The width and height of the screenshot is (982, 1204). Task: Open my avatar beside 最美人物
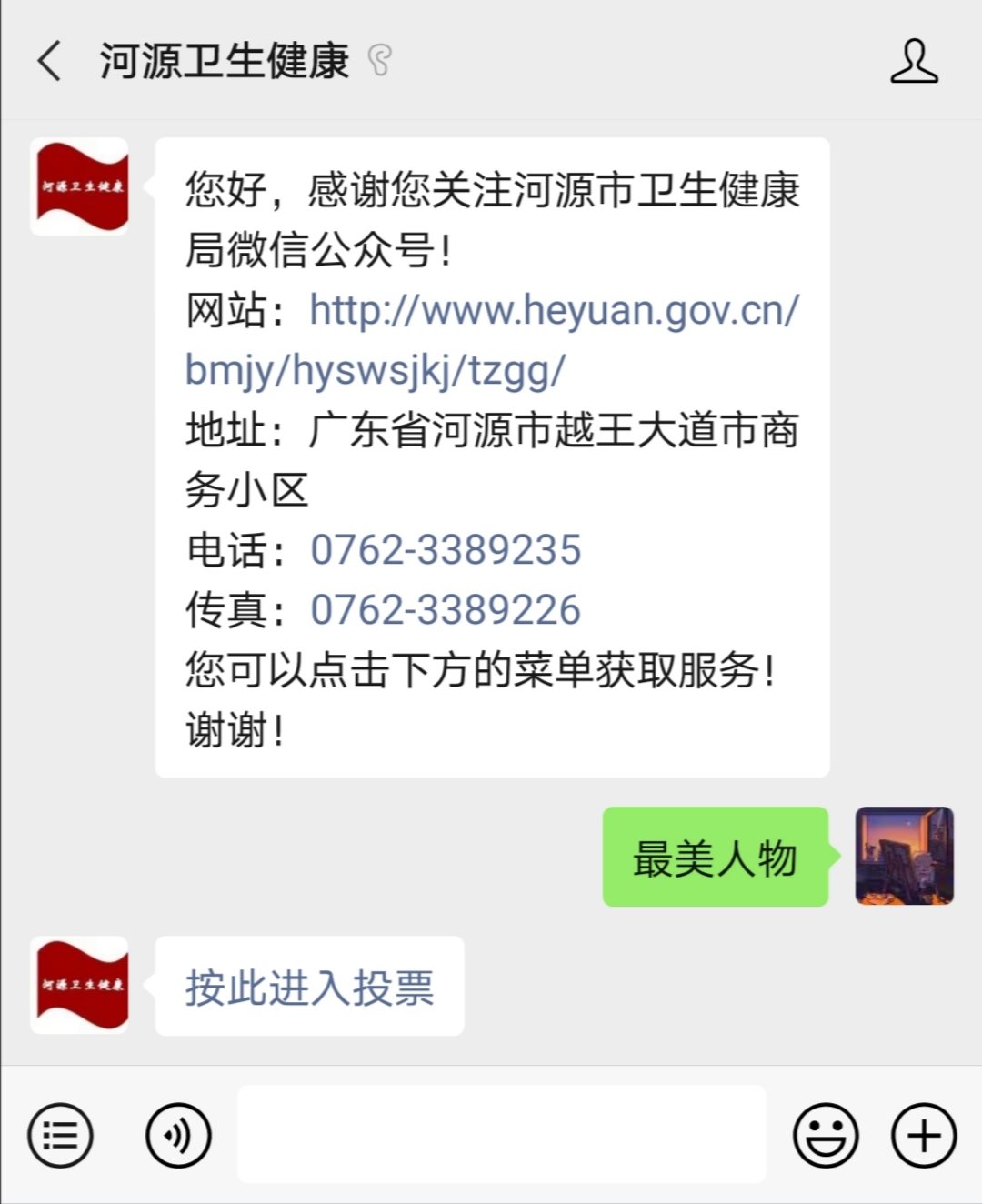pos(904,856)
